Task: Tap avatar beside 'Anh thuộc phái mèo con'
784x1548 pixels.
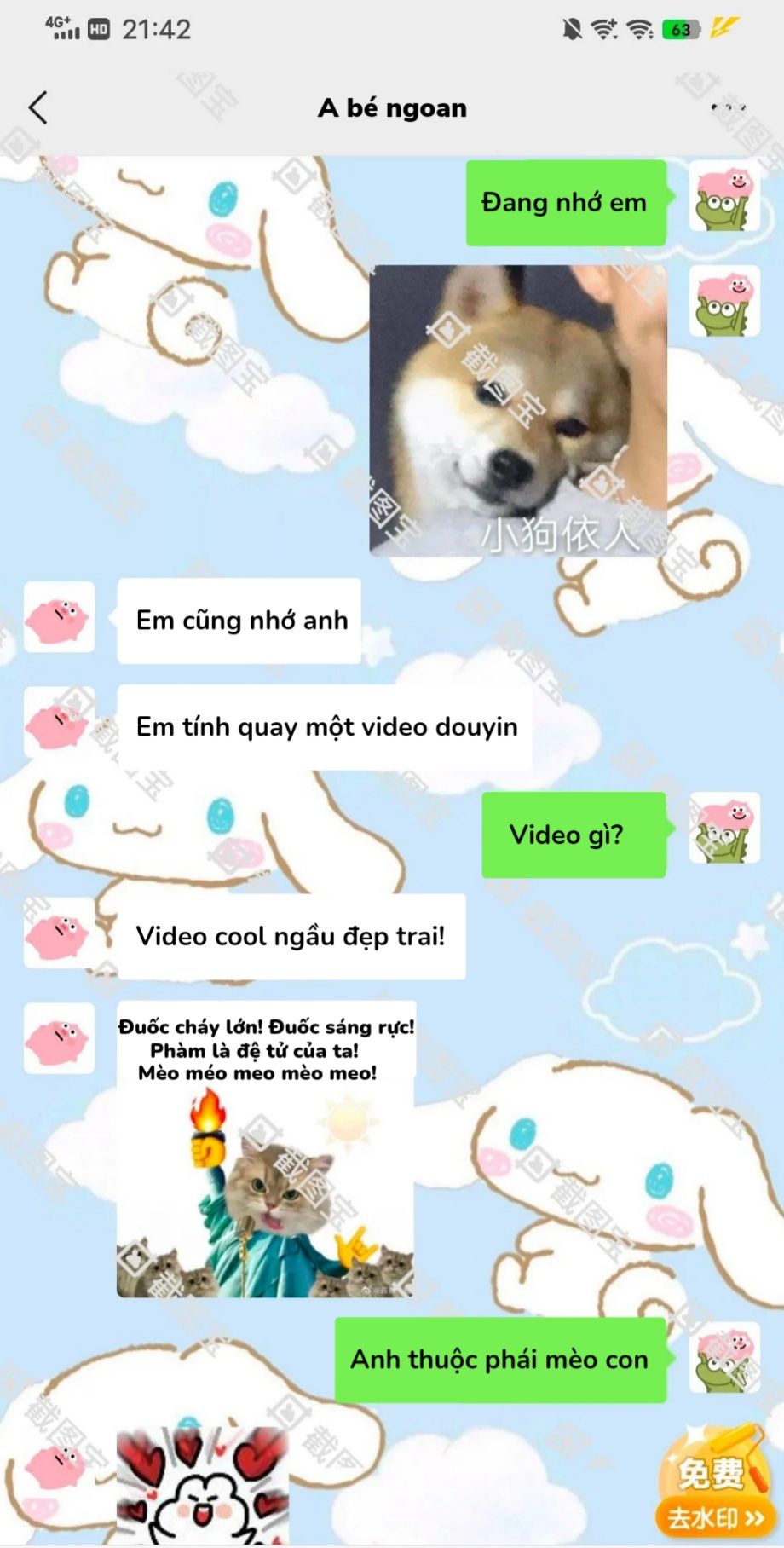Action: pyautogui.click(x=724, y=1357)
